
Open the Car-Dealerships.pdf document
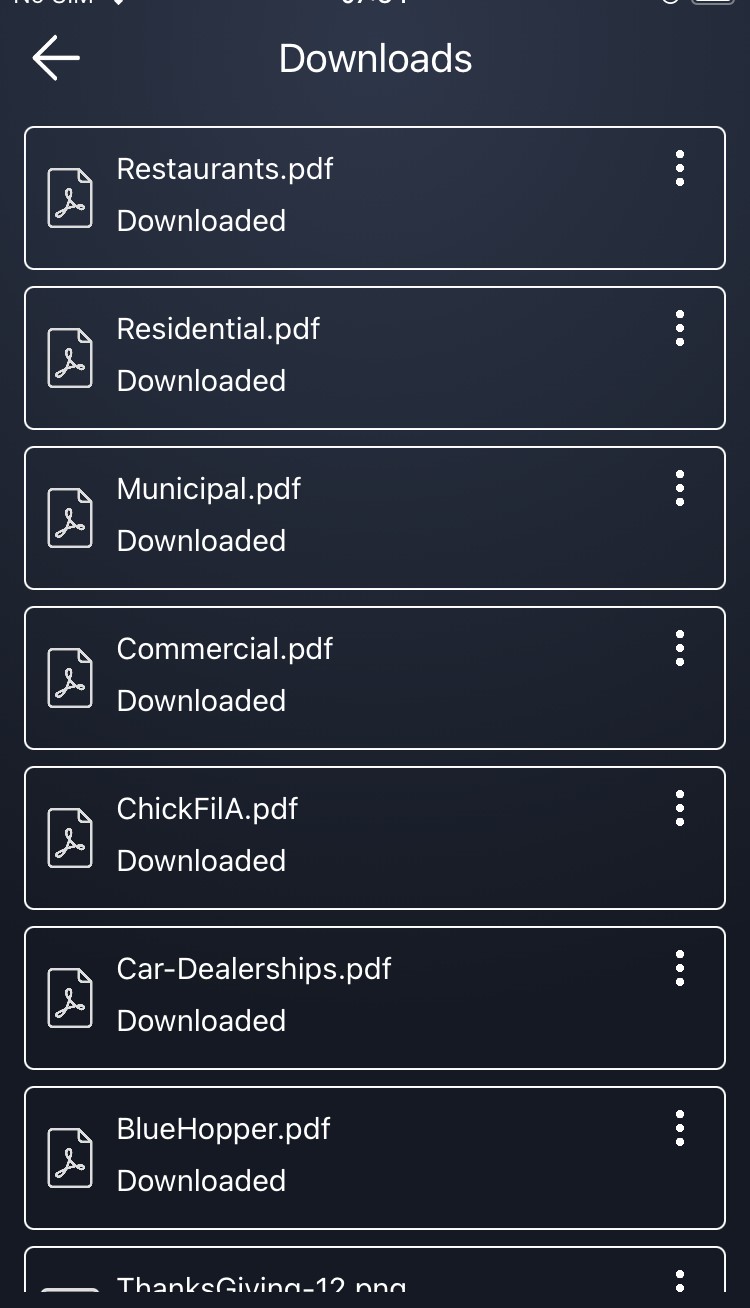pos(254,969)
